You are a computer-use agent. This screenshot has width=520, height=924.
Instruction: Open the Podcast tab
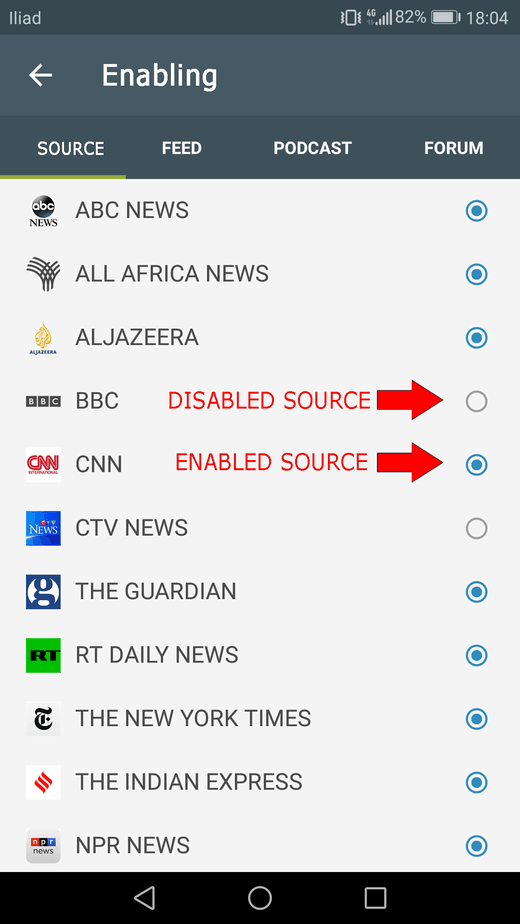312,148
